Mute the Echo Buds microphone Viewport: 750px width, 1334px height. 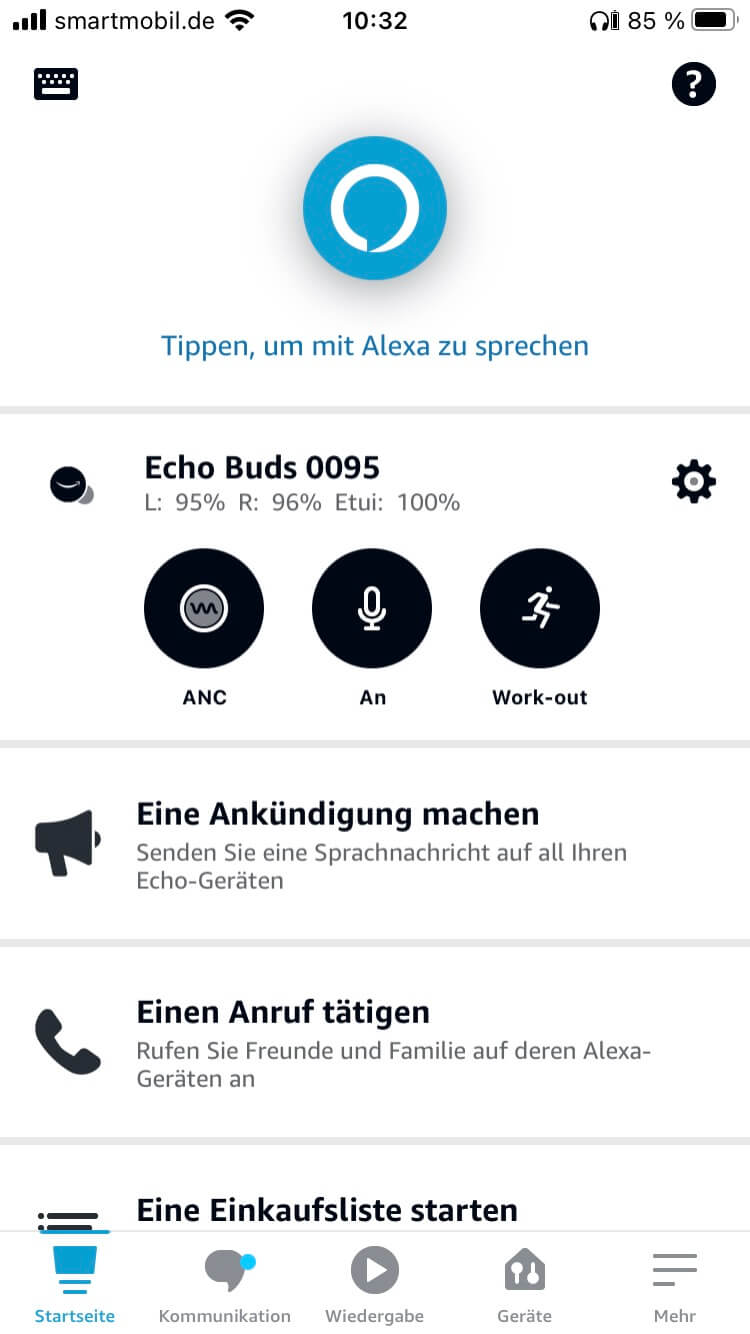click(x=372, y=608)
